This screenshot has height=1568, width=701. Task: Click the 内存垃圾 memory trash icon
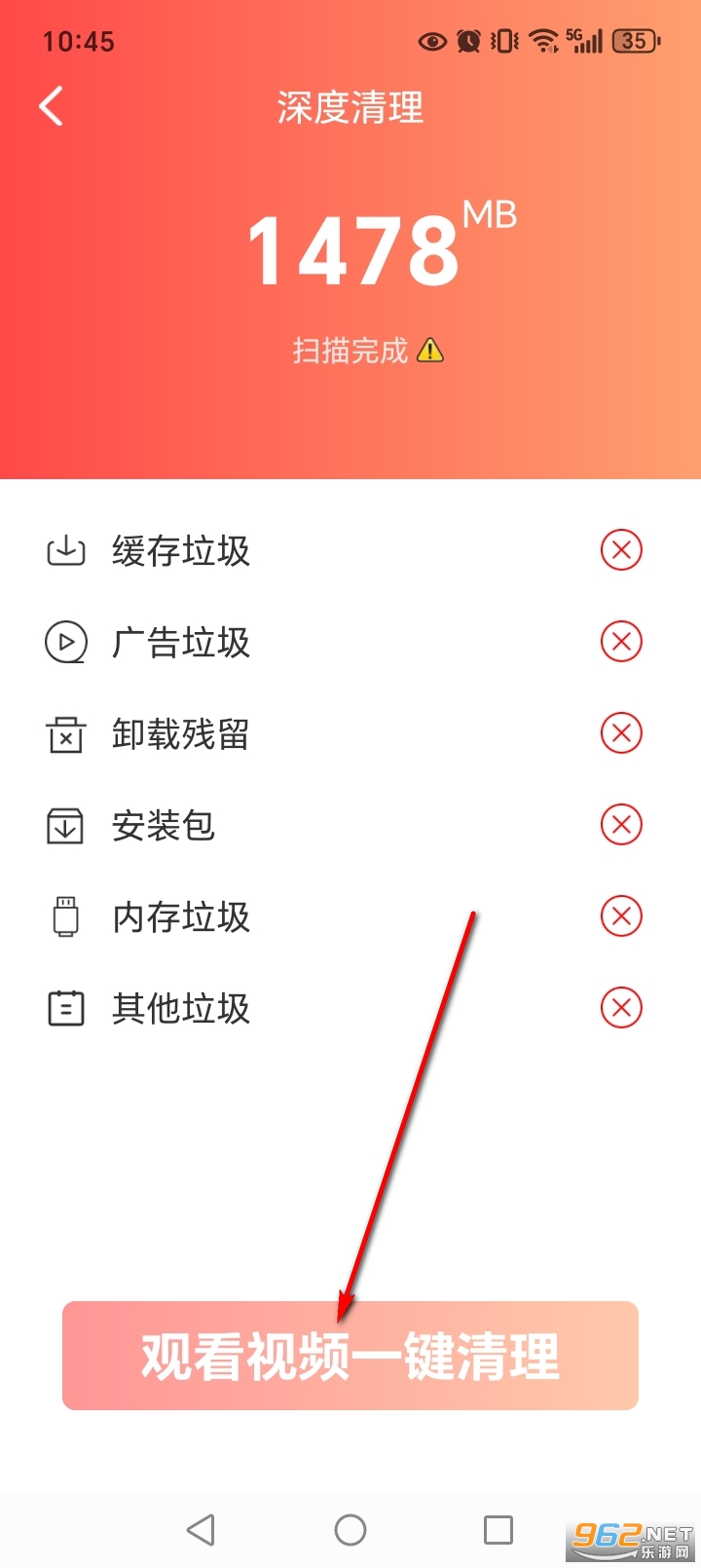pyautogui.click(x=64, y=916)
